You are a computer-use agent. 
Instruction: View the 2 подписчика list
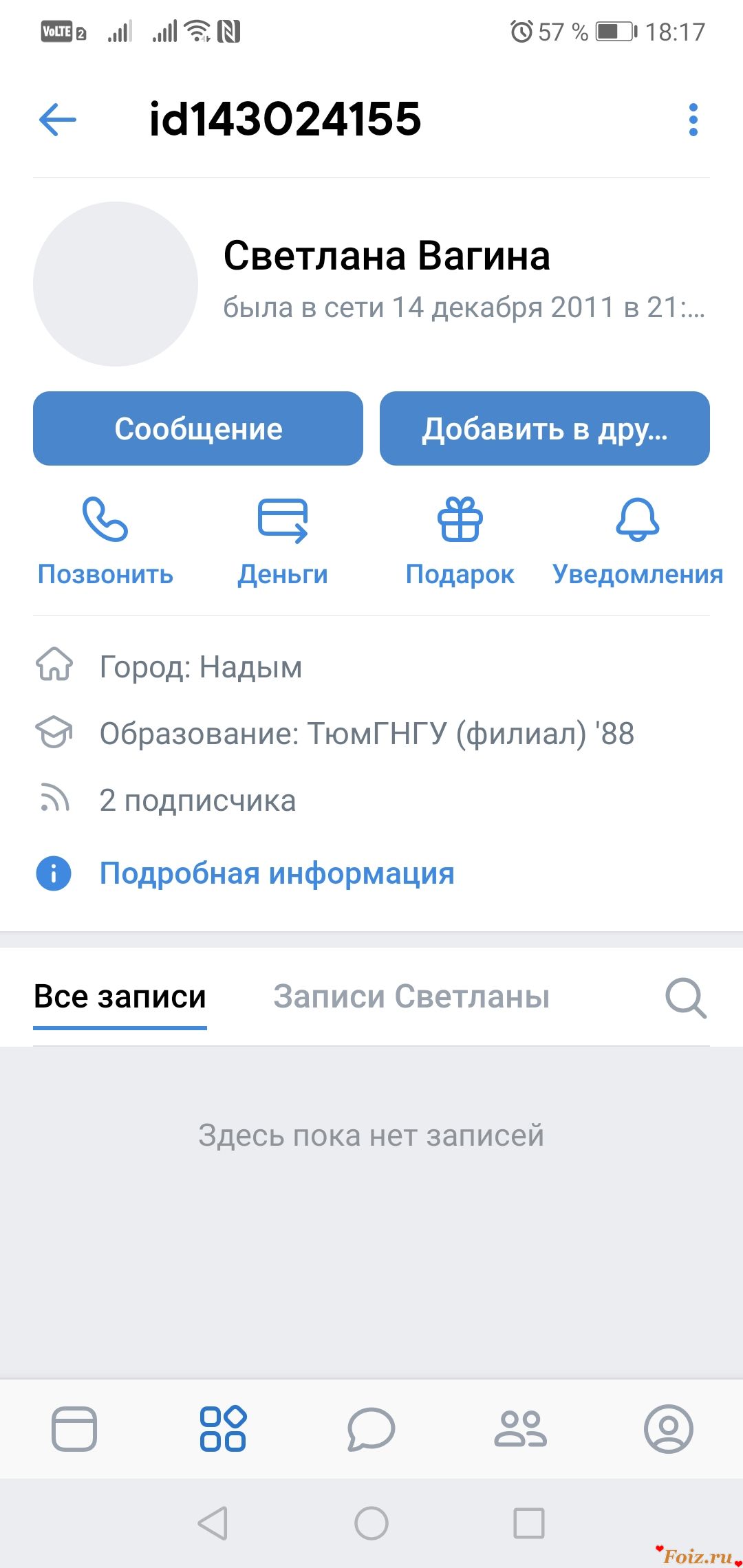pyautogui.click(x=197, y=801)
